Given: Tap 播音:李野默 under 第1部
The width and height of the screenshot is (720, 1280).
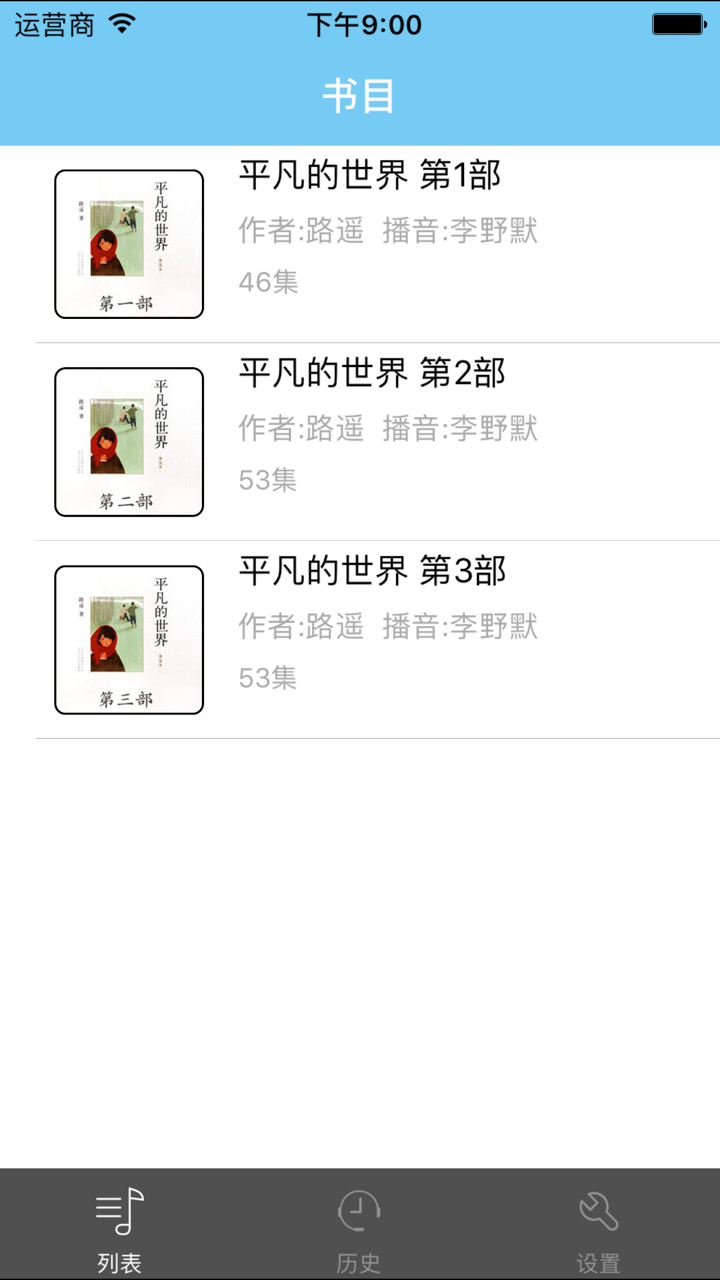Looking at the screenshot, I should 465,231.
